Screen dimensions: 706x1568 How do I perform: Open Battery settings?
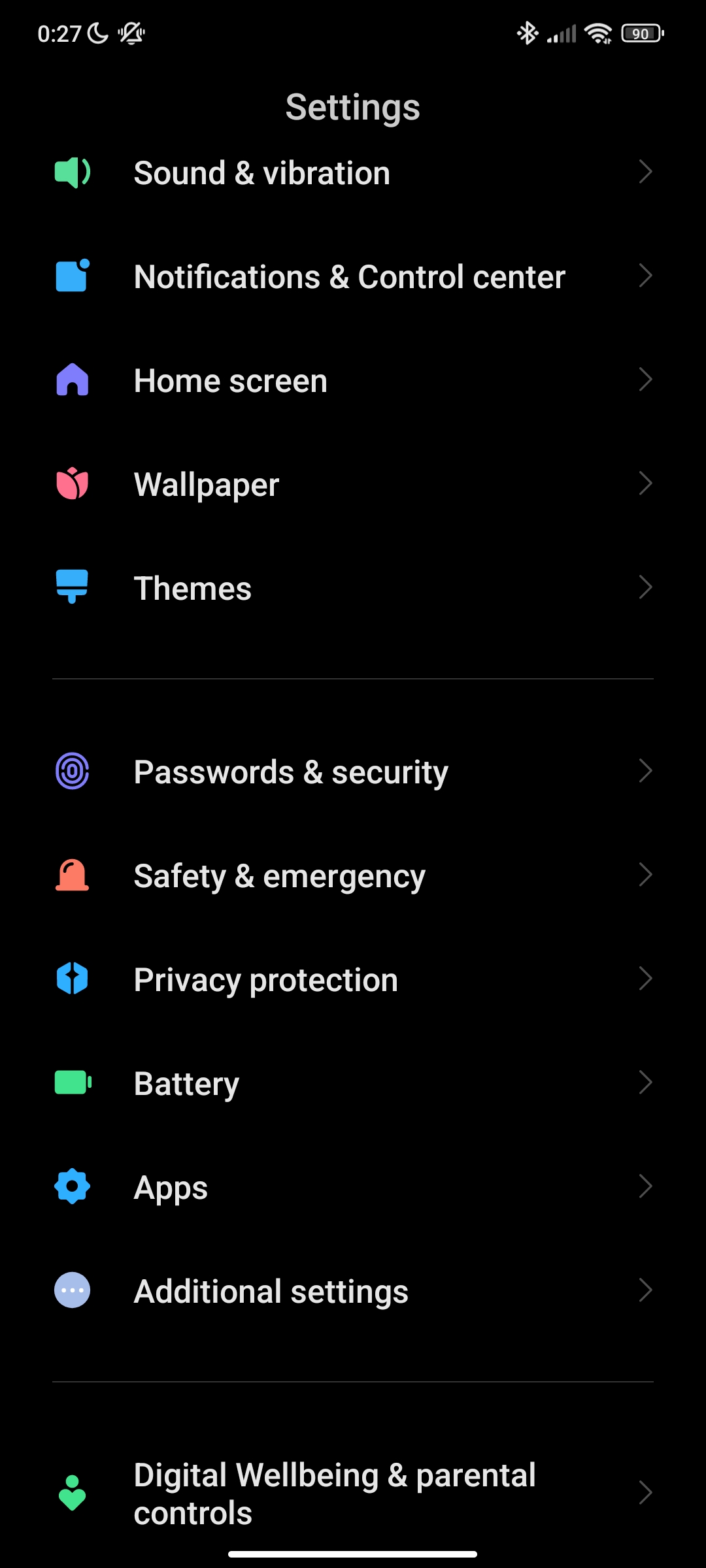tap(353, 1083)
